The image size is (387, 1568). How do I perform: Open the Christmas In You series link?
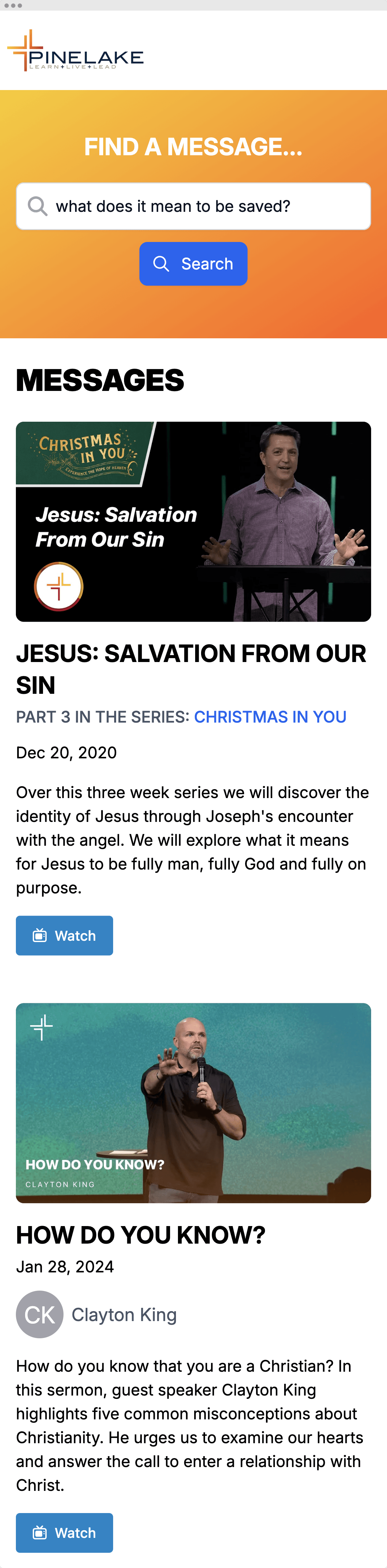point(270,716)
